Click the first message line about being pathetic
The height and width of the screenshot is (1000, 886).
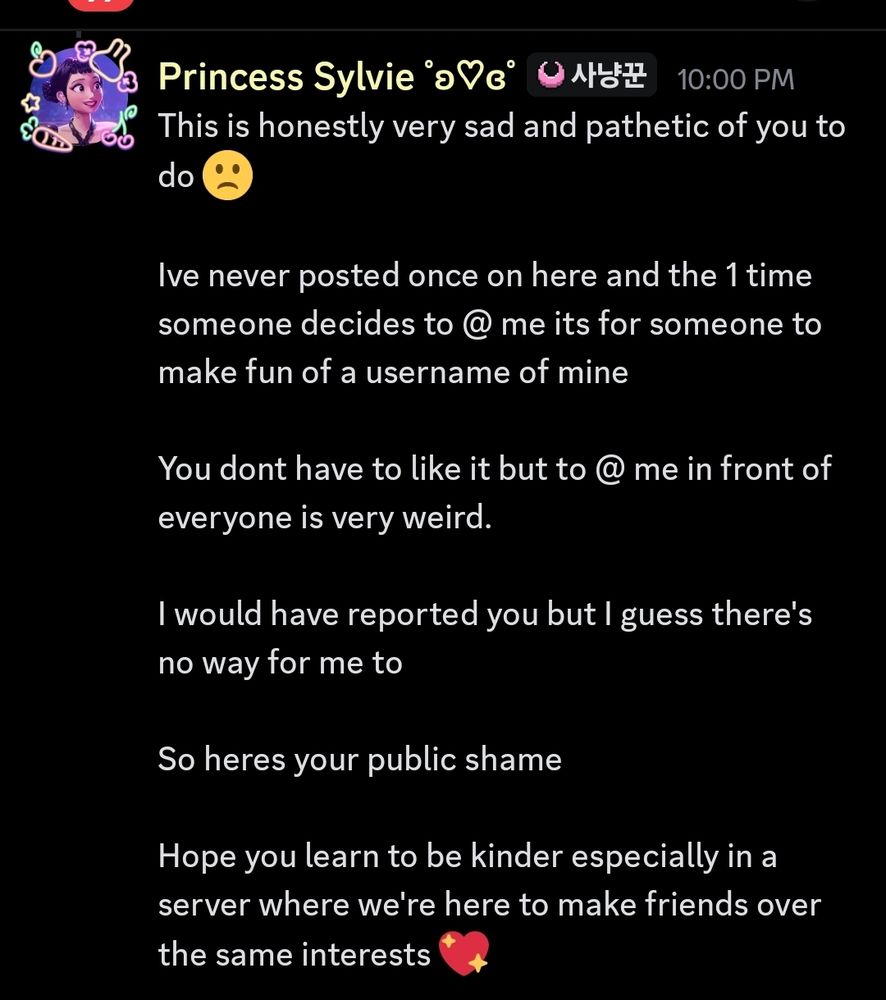point(500,125)
